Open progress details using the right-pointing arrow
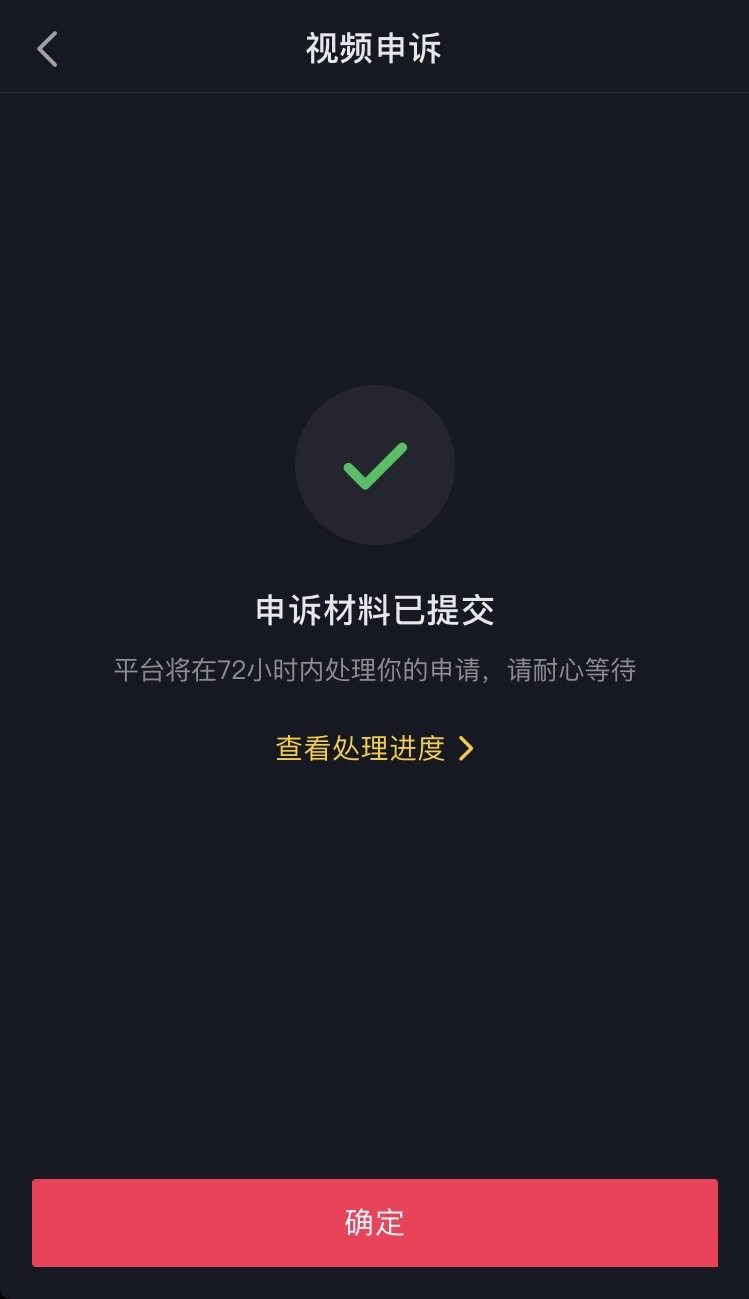Viewport: 749px width, 1299px height. (x=465, y=746)
